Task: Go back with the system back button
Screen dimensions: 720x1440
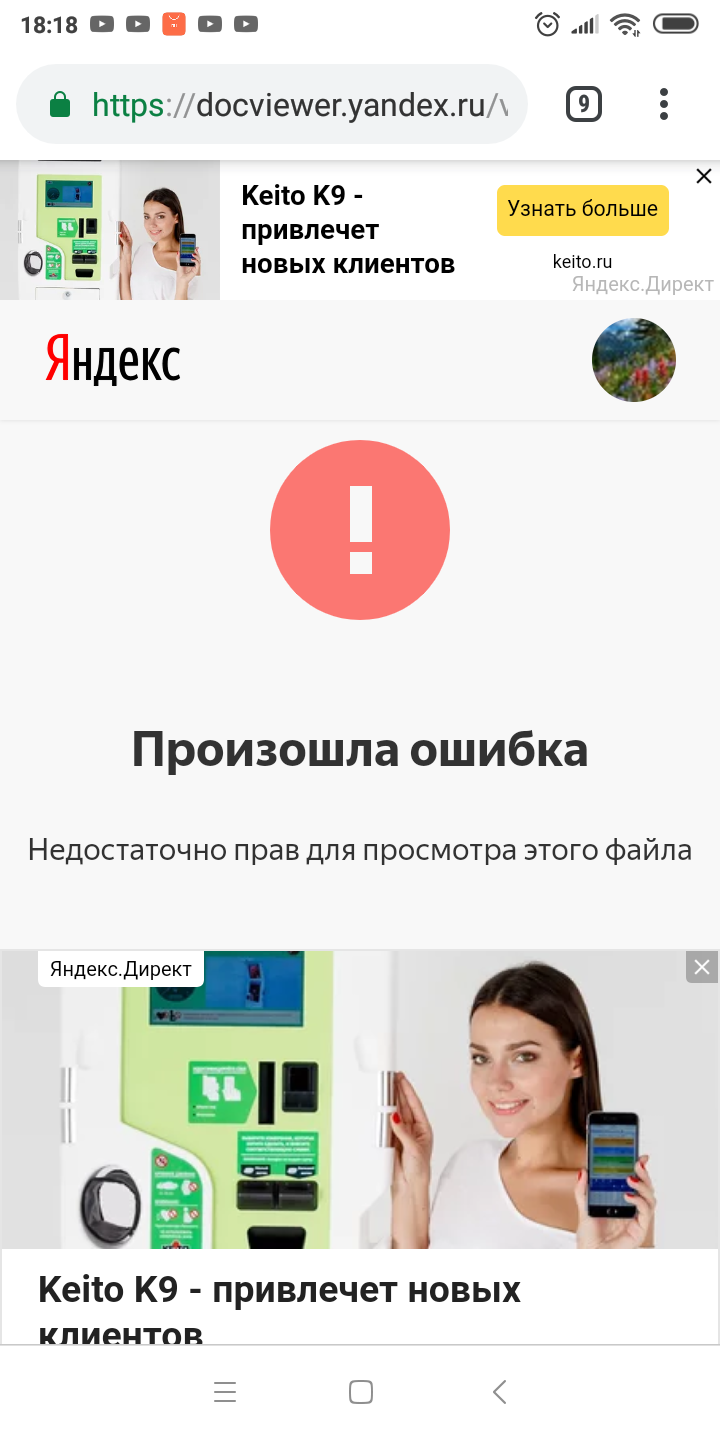Action: coord(500,1391)
